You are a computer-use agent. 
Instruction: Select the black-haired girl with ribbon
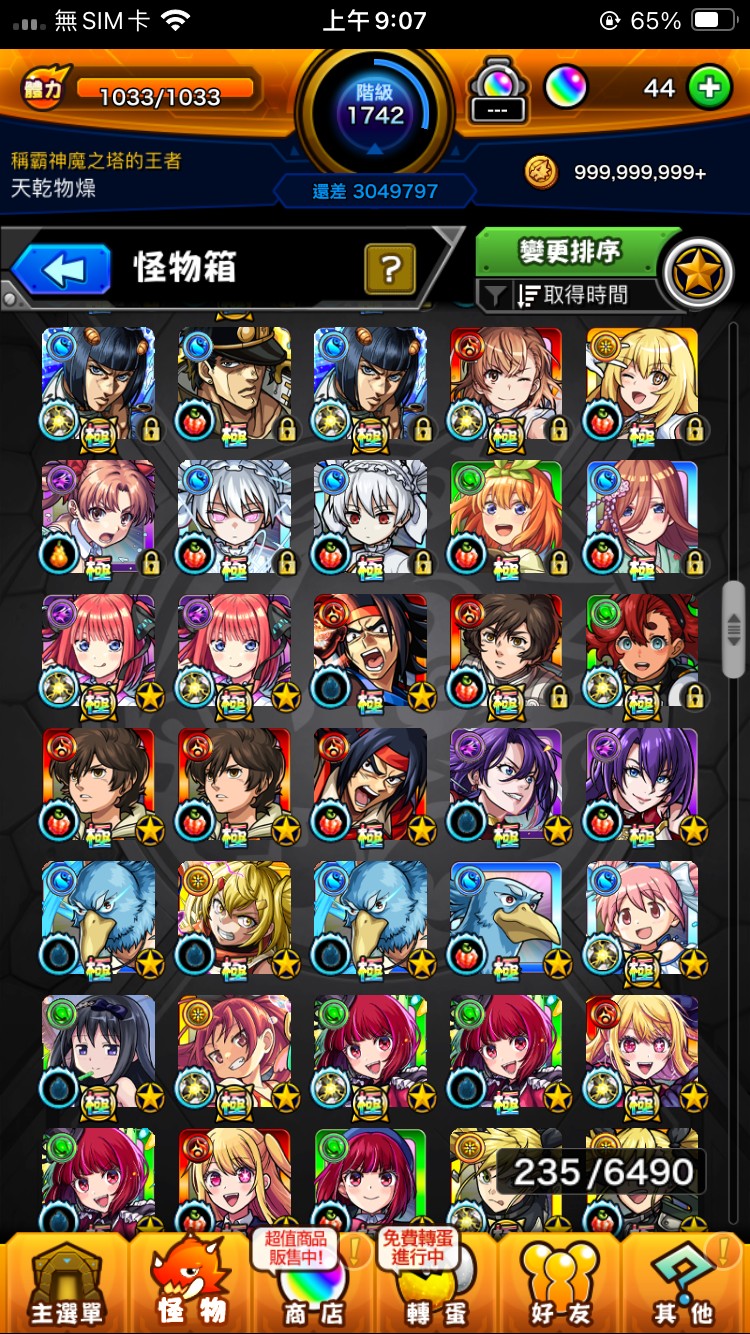click(98, 1051)
